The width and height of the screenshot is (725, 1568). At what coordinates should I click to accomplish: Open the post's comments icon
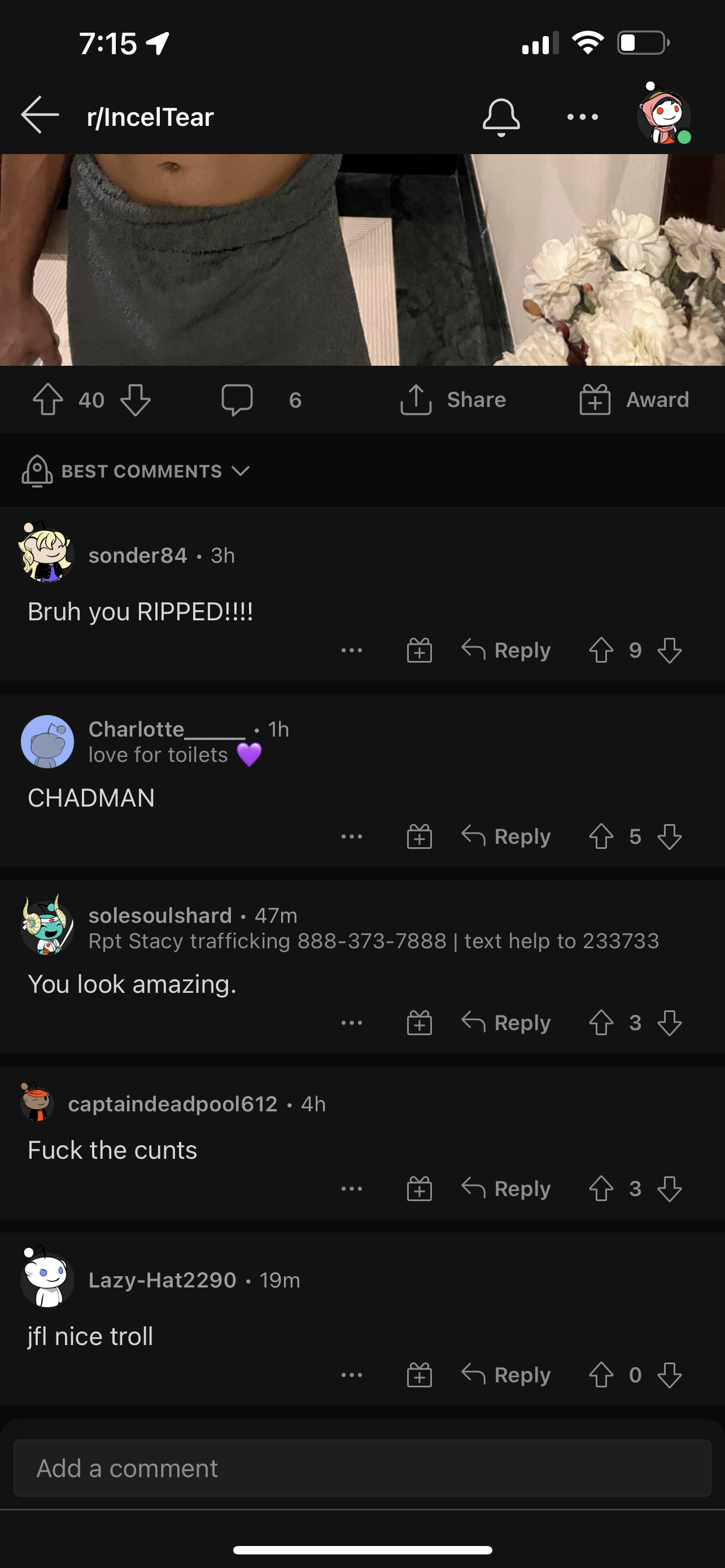pos(237,400)
